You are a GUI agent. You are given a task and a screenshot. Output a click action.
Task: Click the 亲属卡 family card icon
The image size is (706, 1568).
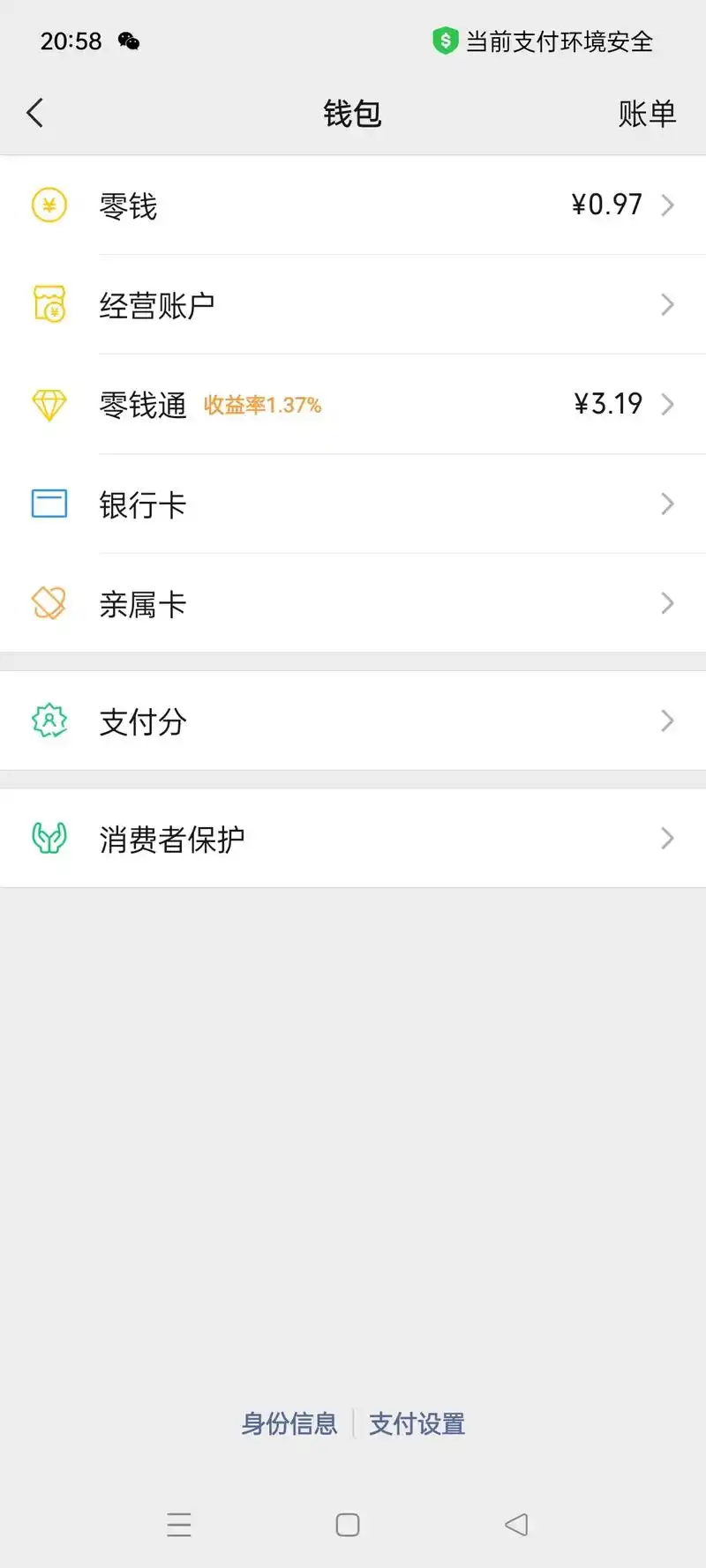point(49,603)
